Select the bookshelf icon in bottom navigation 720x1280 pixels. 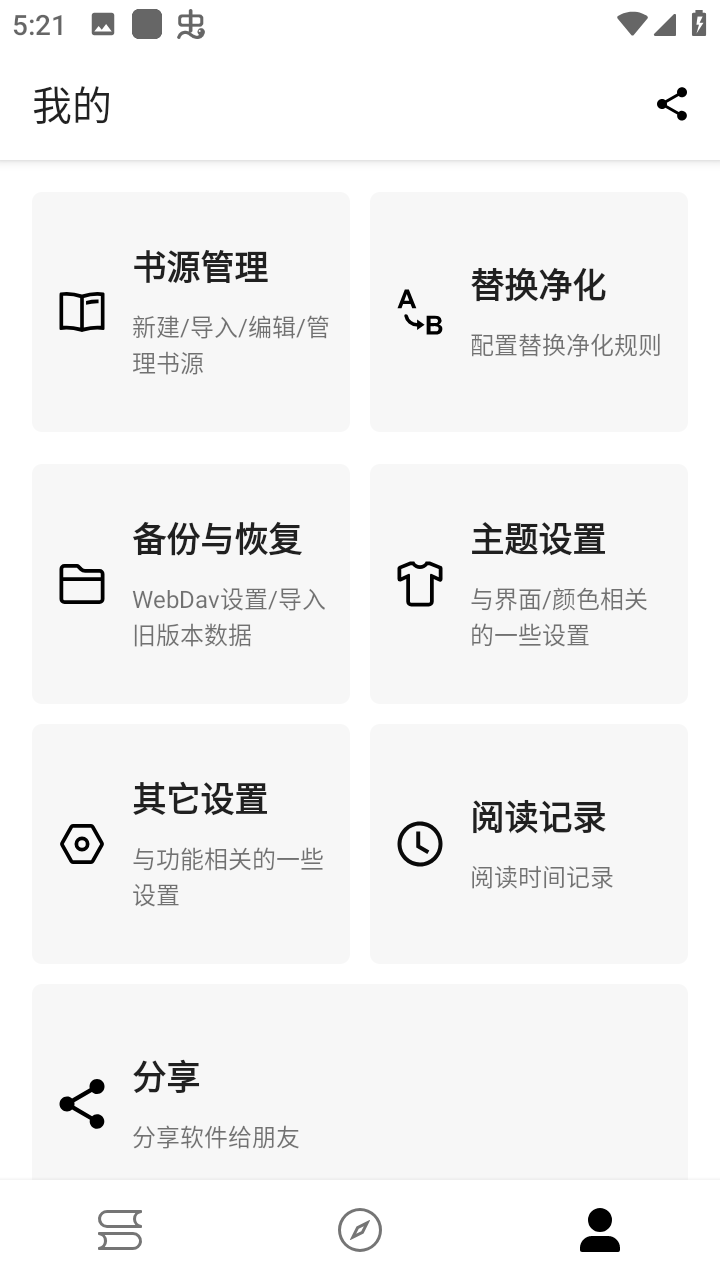click(120, 1229)
